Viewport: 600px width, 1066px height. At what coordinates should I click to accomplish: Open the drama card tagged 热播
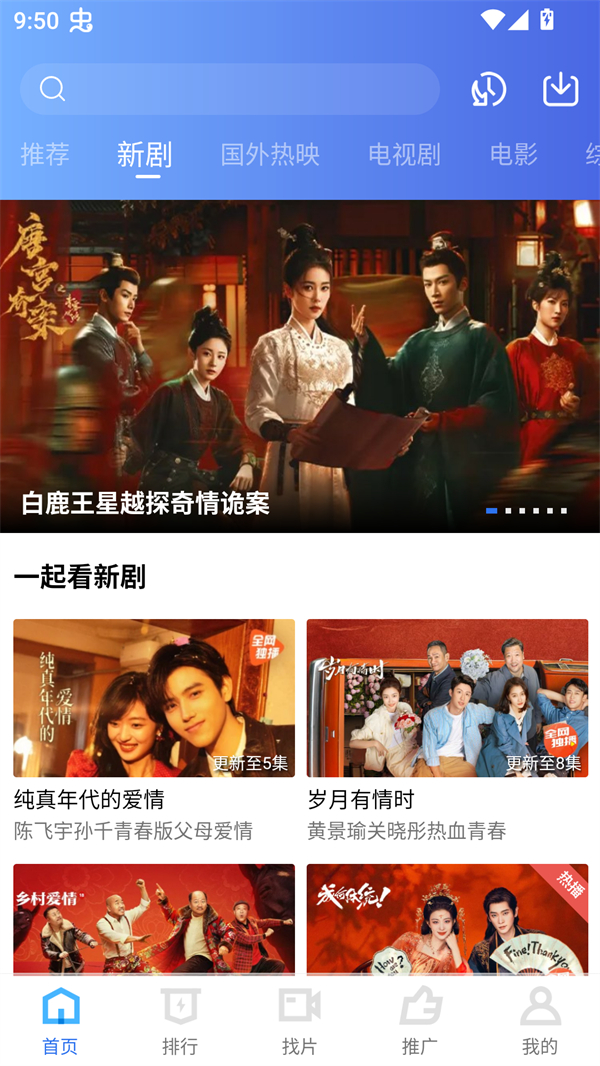click(447, 918)
